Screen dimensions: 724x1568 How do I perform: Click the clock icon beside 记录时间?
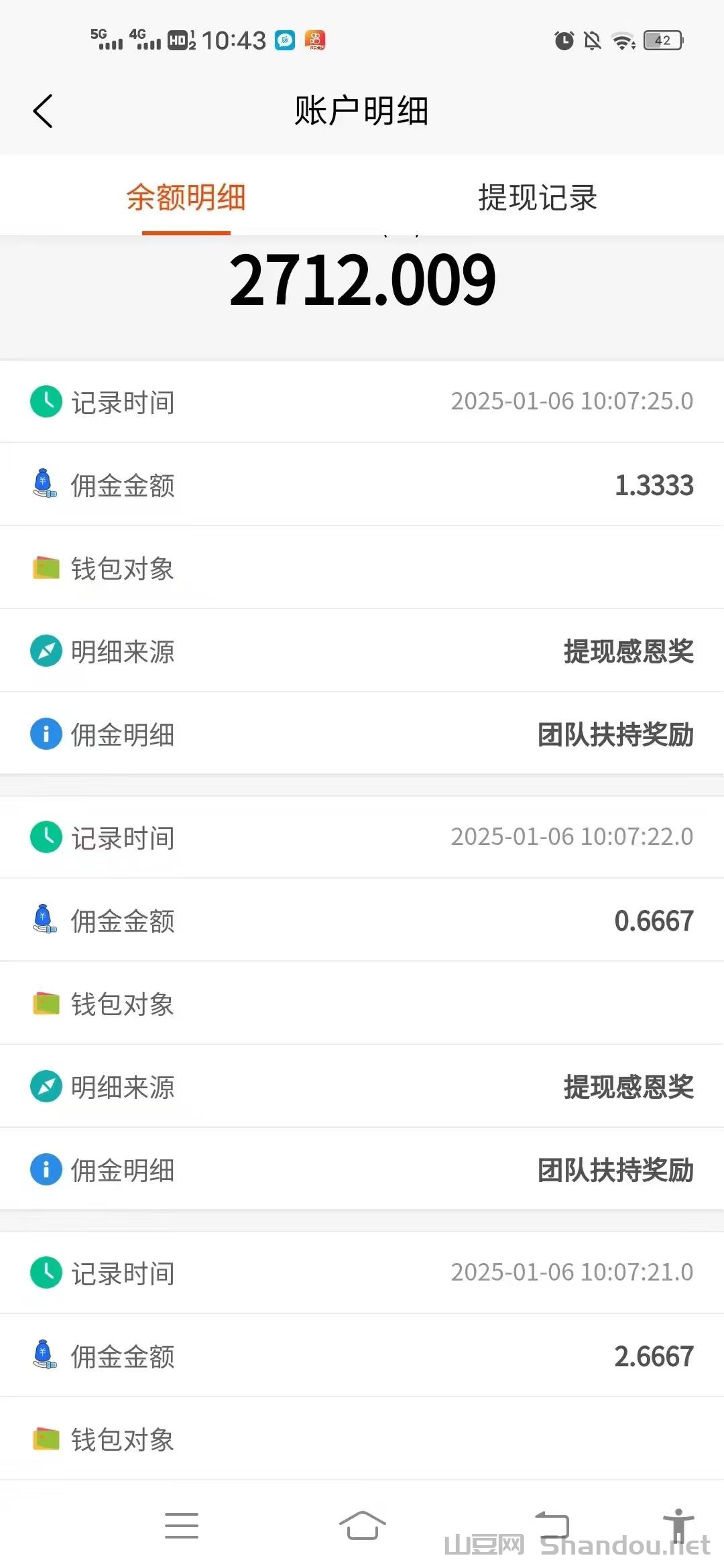point(44,401)
